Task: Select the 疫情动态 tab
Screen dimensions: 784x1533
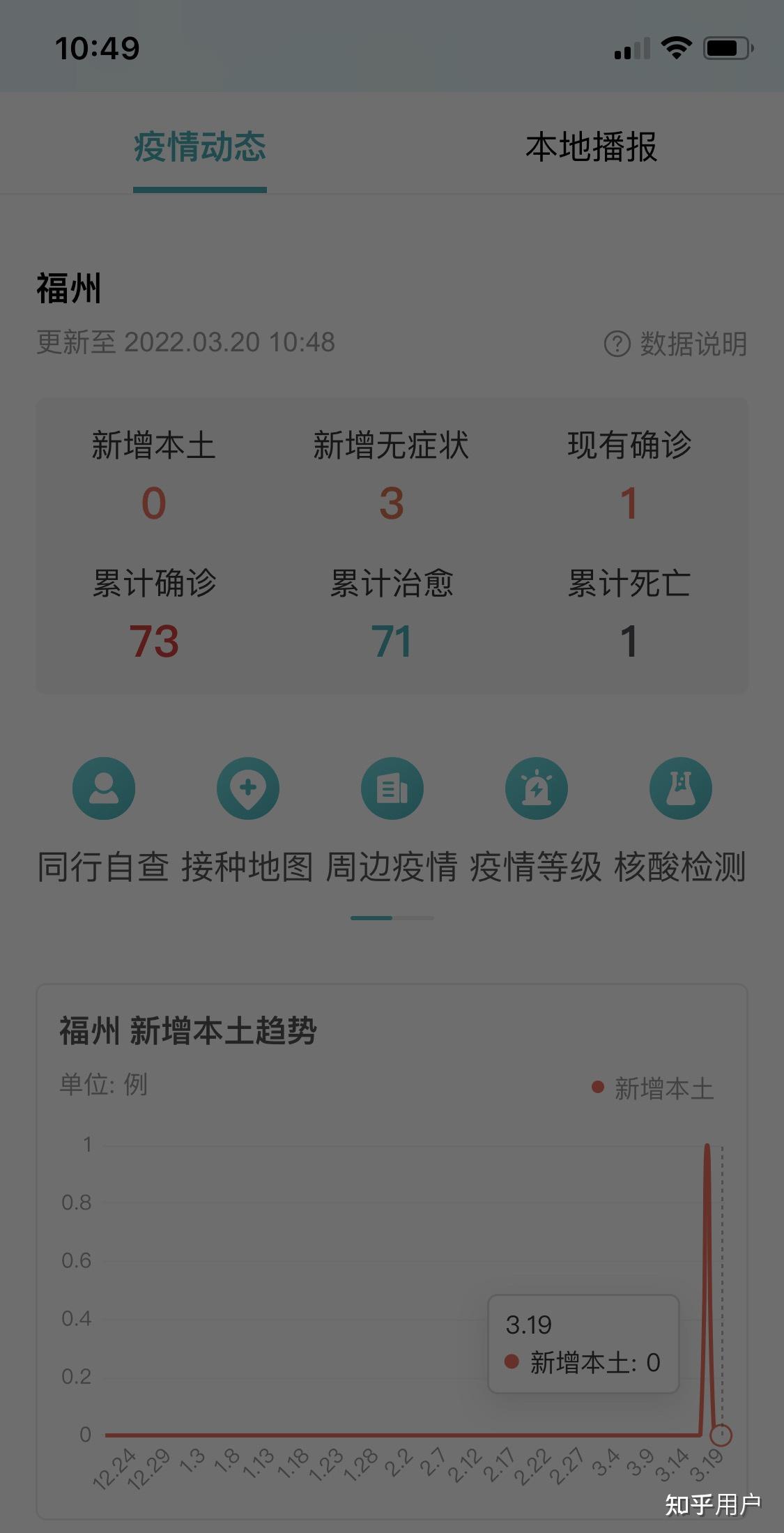Action: (200, 147)
